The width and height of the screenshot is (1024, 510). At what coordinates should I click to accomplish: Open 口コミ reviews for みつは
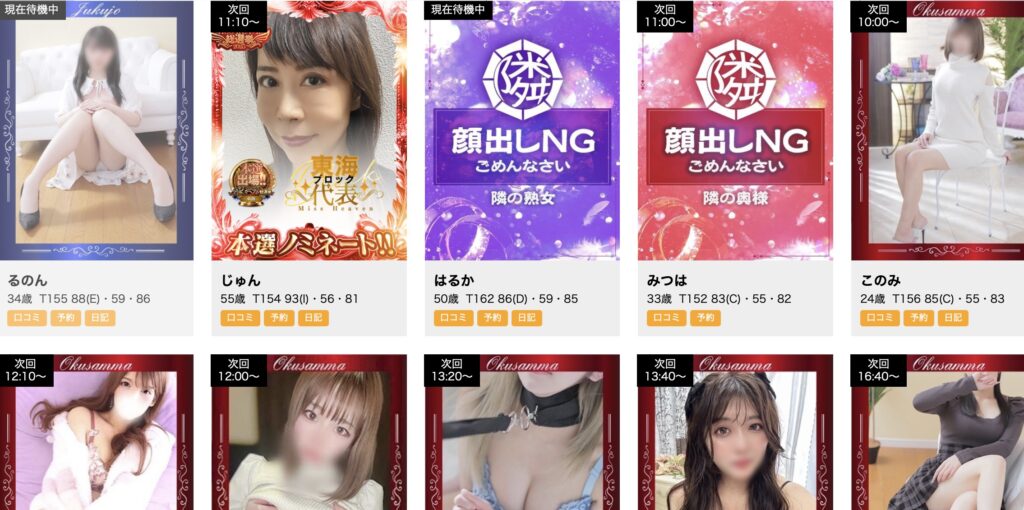click(664, 318)
